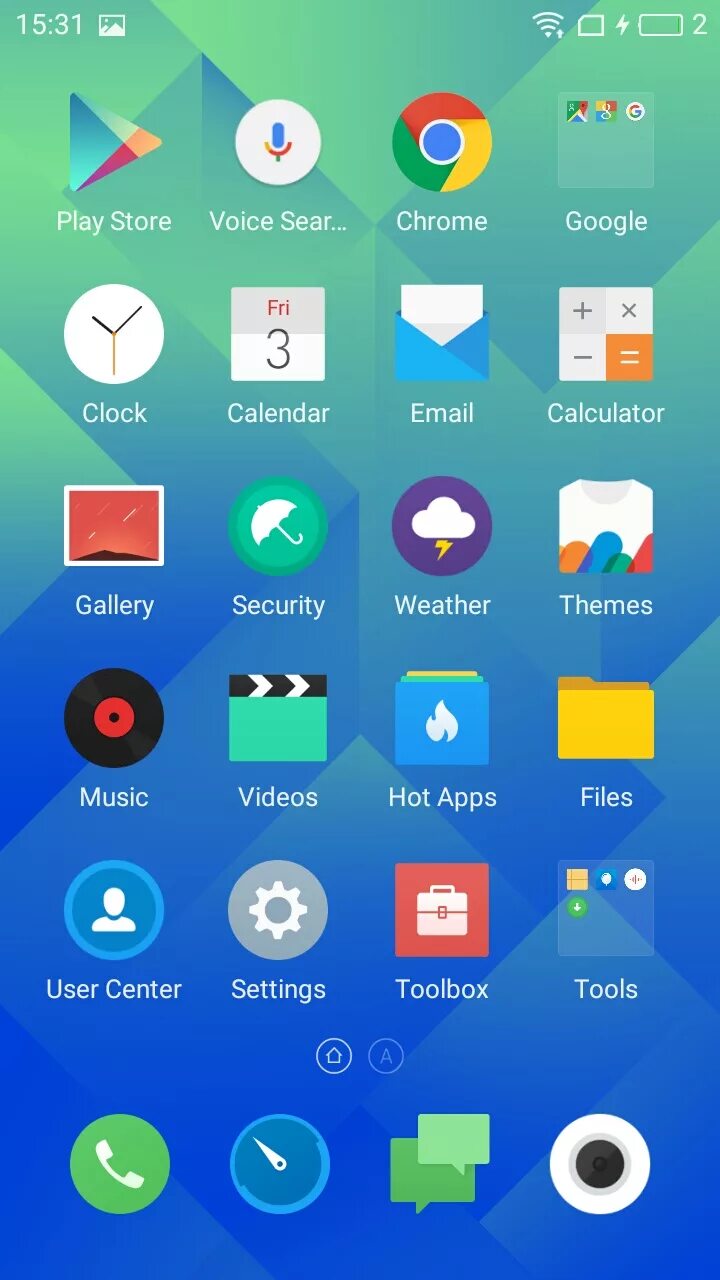The width and height of the screenshot is (720, 1280).
Task: Launch the Email app
Action: (x=442, y=334)
